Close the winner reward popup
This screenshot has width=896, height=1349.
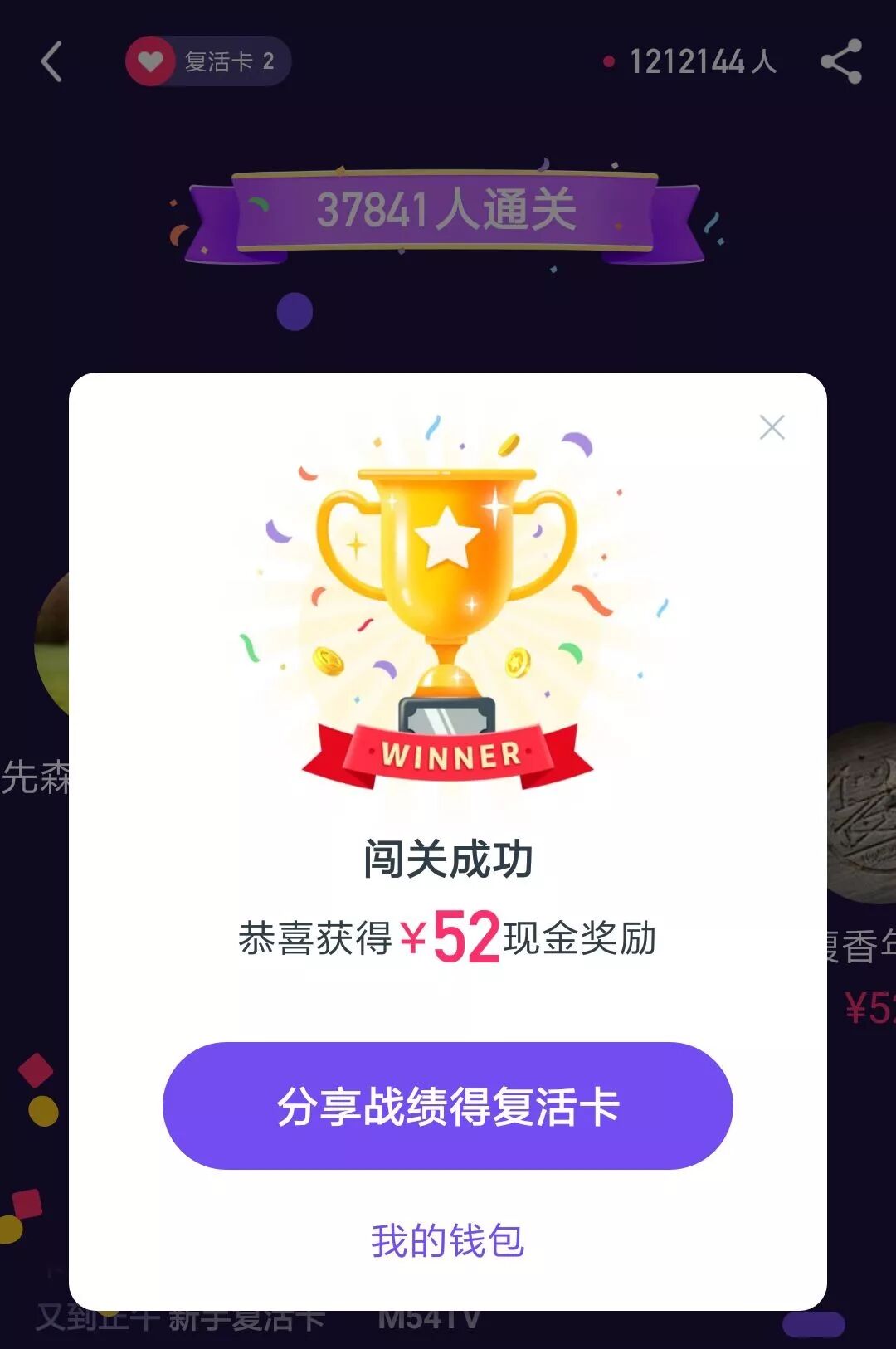[x=772, y=428]
